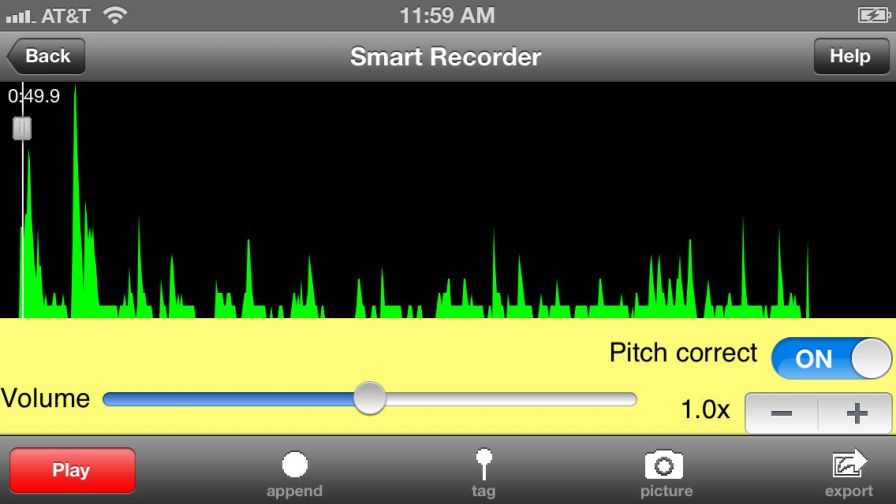Decrease playback speed with minus
Viewport: 896px width, 504px height.
[782, 413]
